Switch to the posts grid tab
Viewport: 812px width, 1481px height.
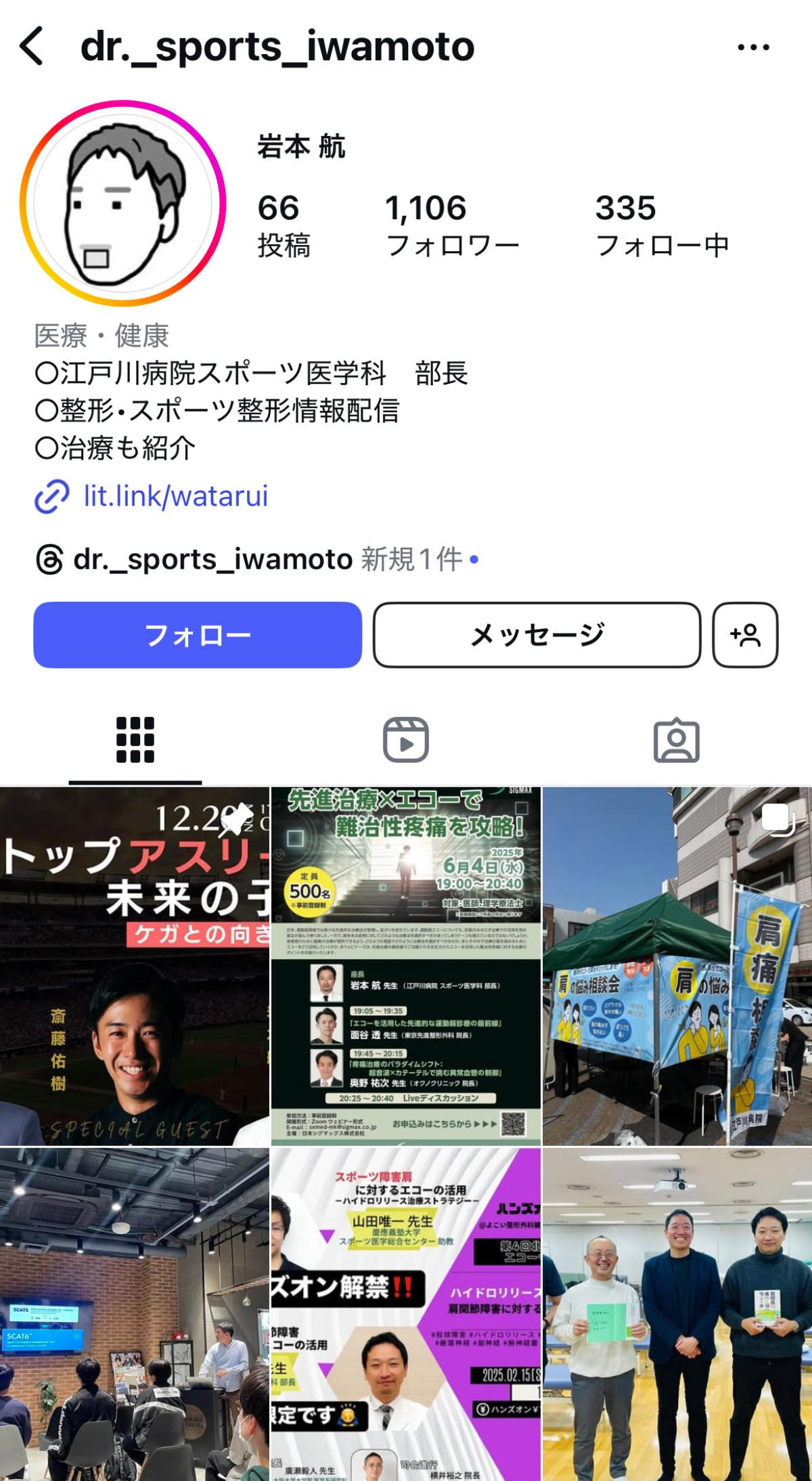point(135,740)
